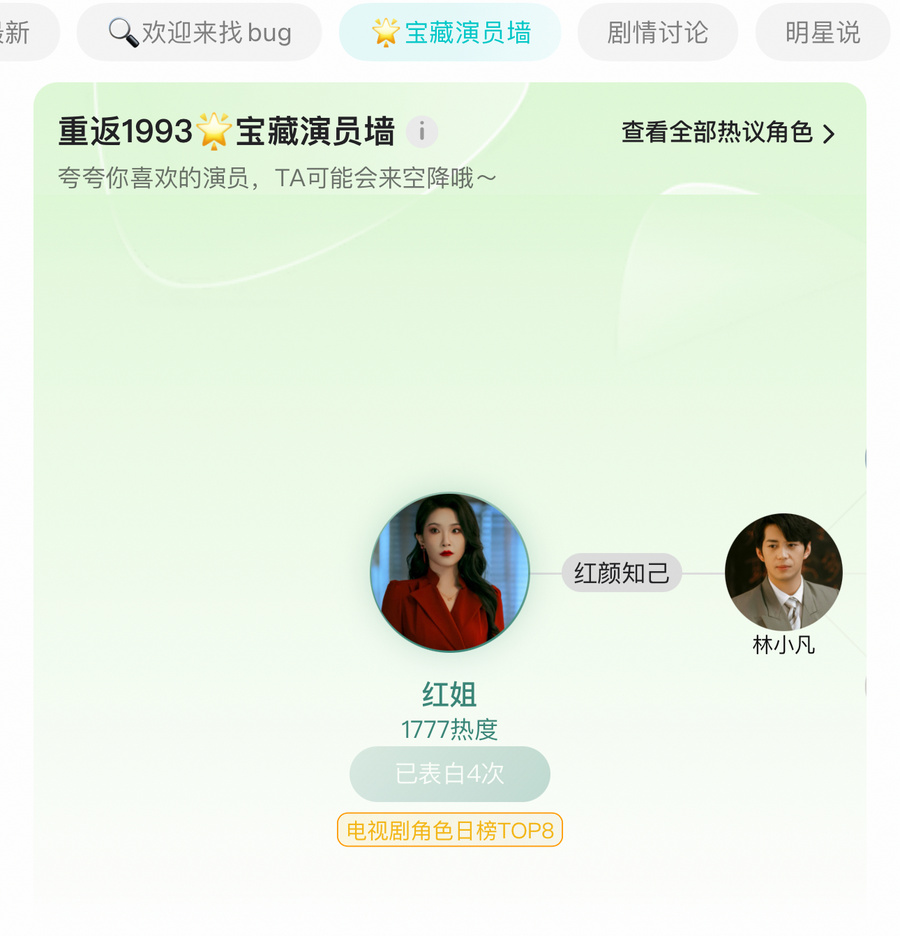Tap the 已表白4次 button
Viewport: 900px width, 936px height.
[450, 774]
